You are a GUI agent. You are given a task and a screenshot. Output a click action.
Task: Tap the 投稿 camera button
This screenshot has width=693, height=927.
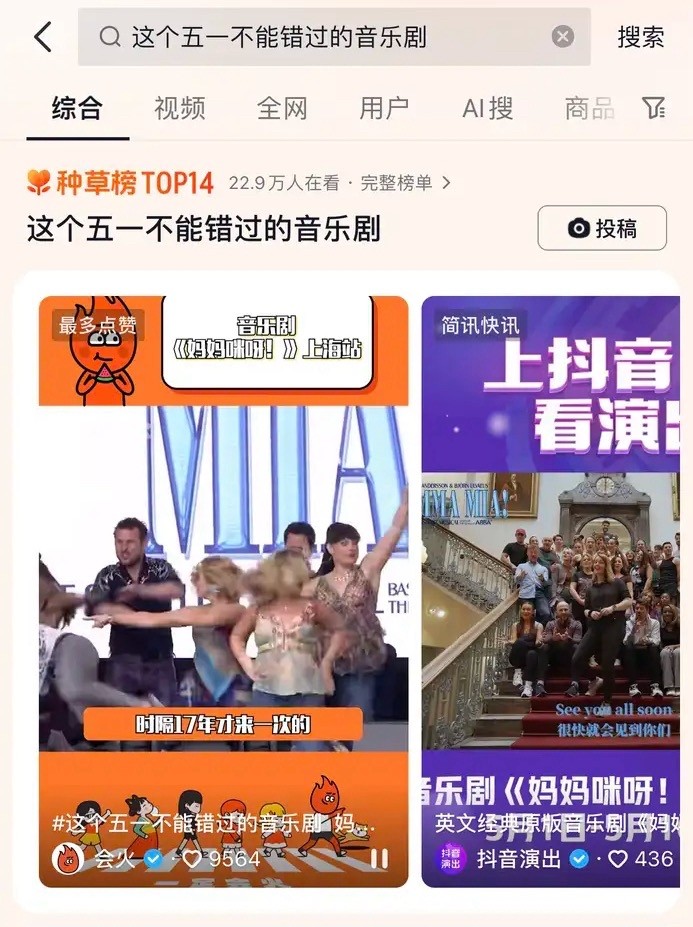(602, 228)
